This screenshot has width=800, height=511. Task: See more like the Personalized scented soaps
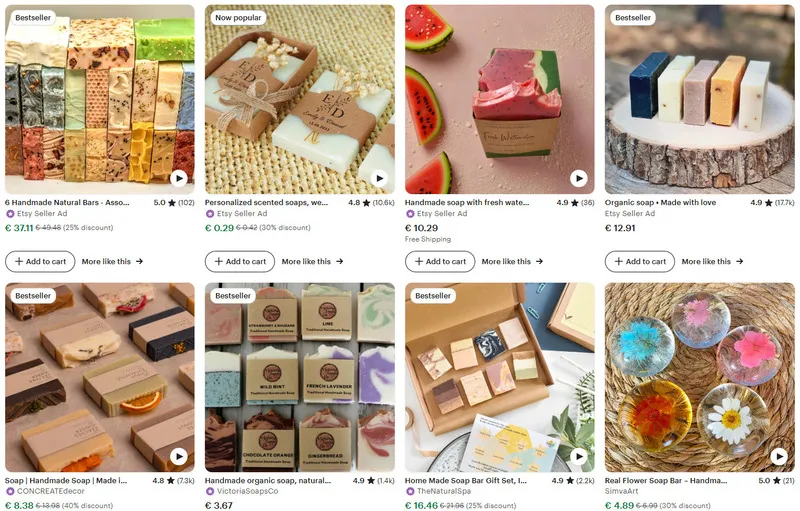pos(312,261)
